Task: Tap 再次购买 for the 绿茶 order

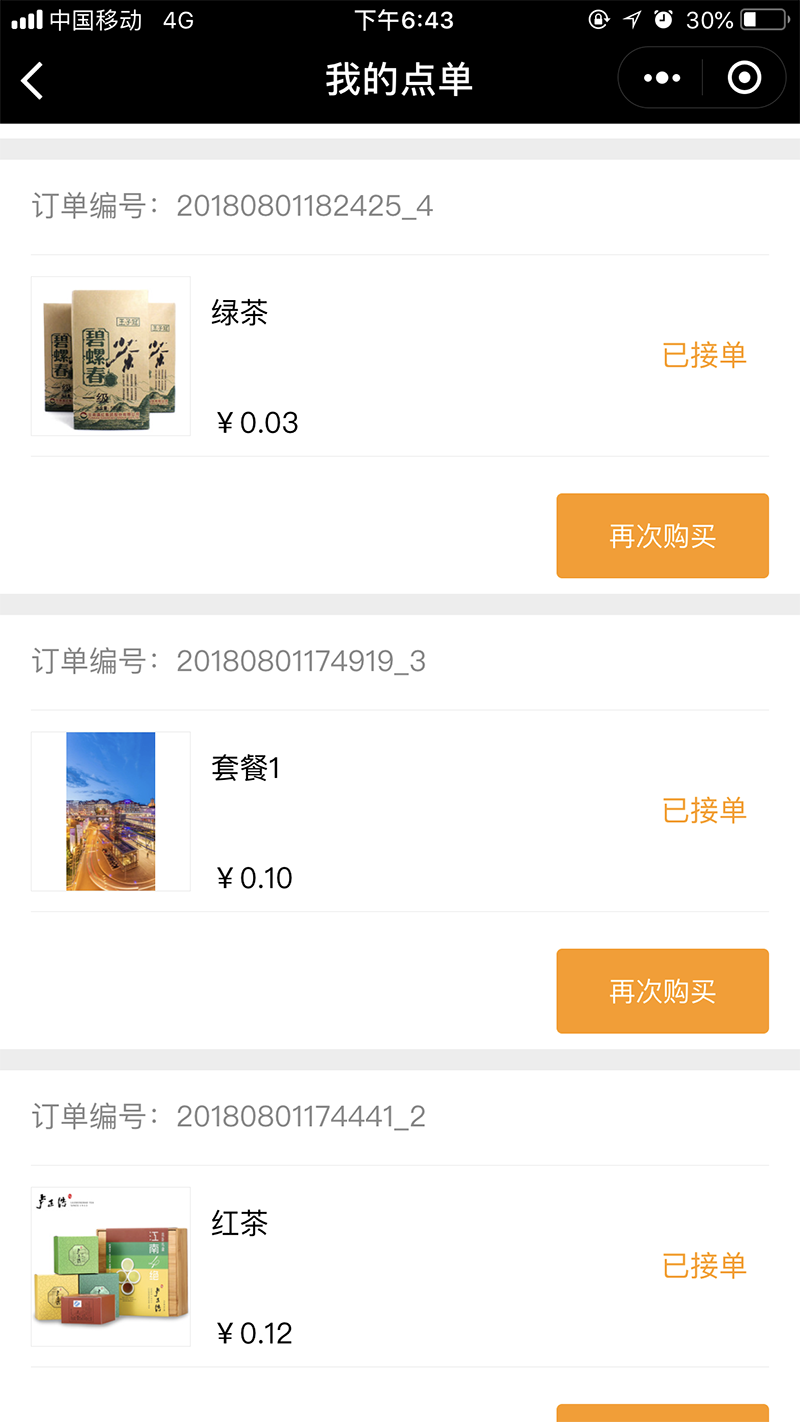Action: [x=662, y=535]
